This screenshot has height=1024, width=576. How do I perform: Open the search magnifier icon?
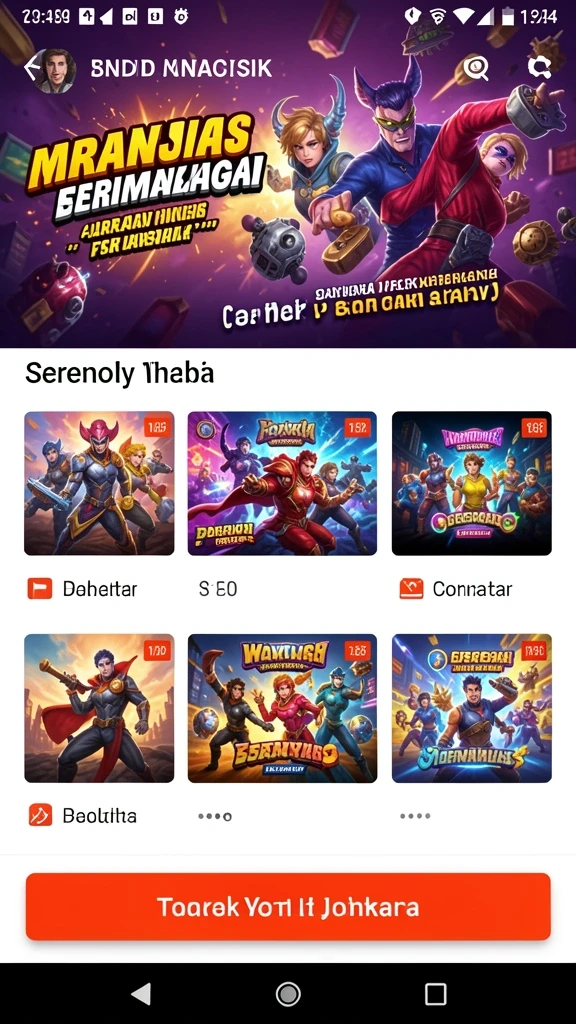pyautogui.click(x=477, y=68)
